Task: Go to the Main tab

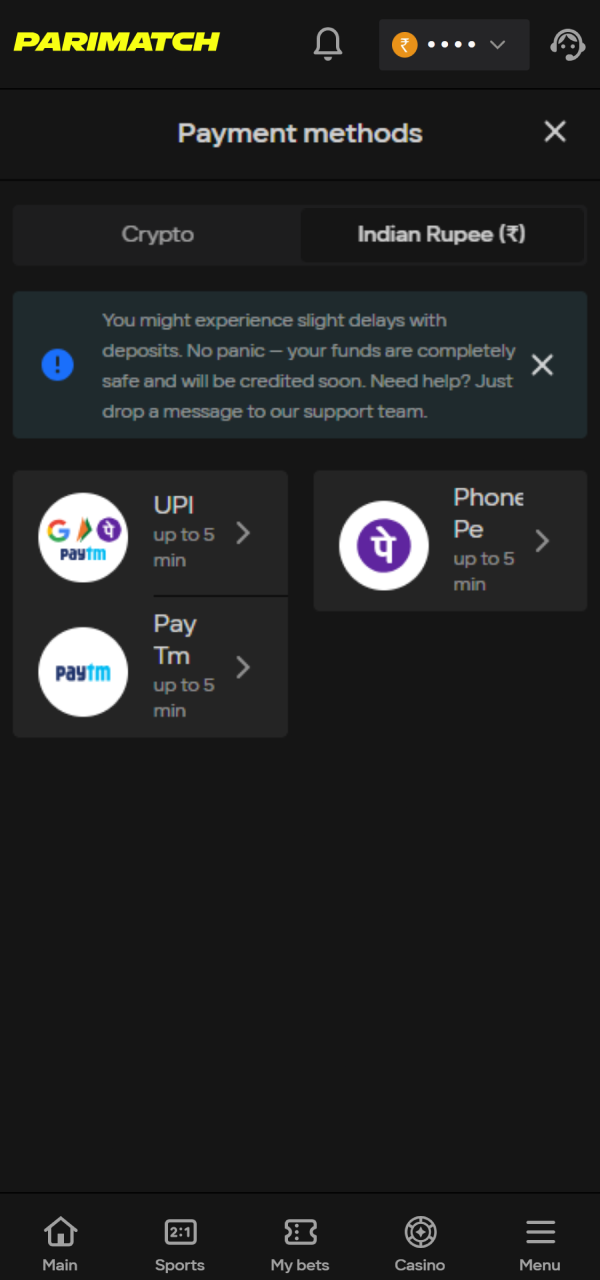Action: click(60, 1244)
